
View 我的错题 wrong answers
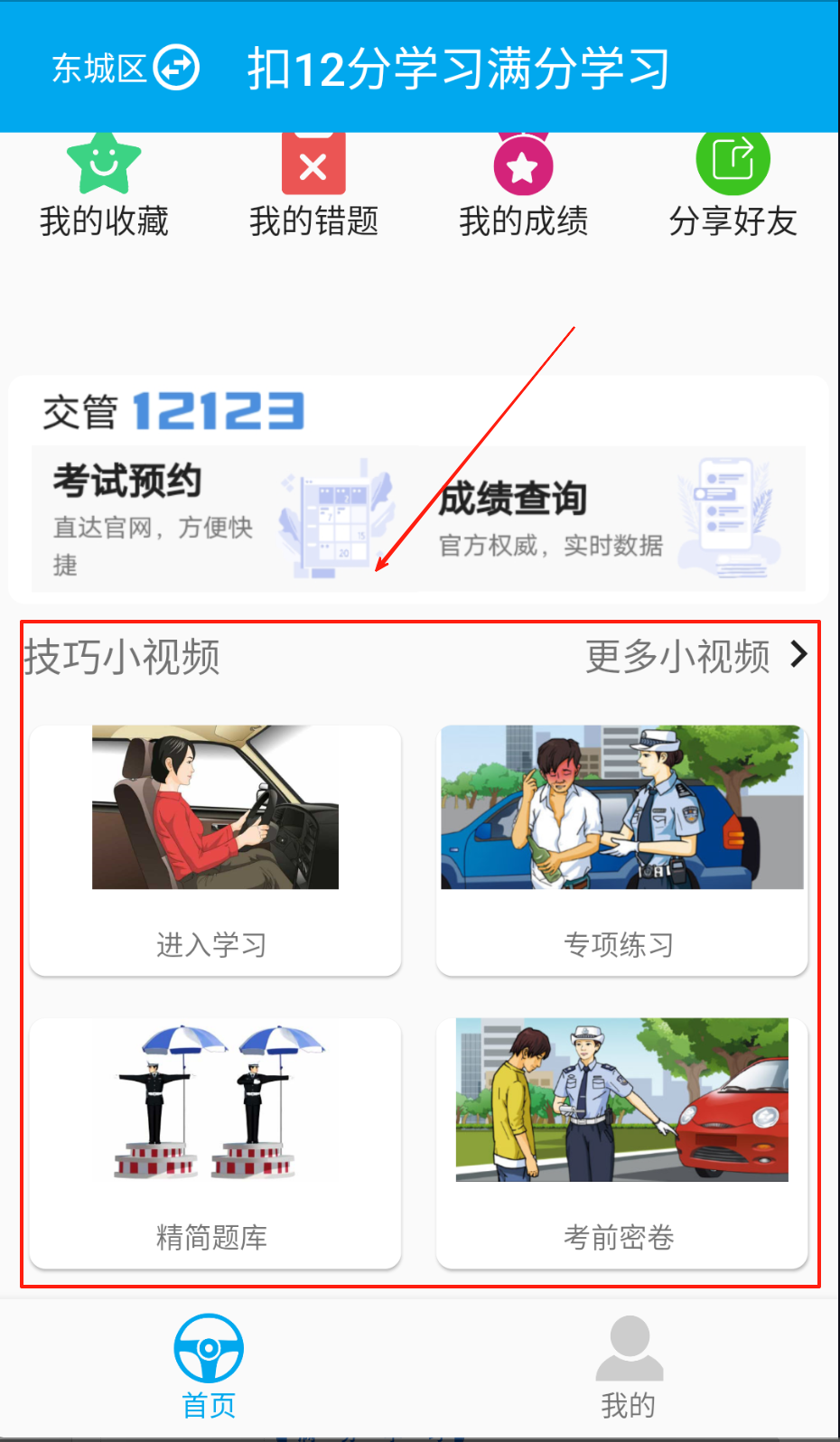(x=313, y=185)
